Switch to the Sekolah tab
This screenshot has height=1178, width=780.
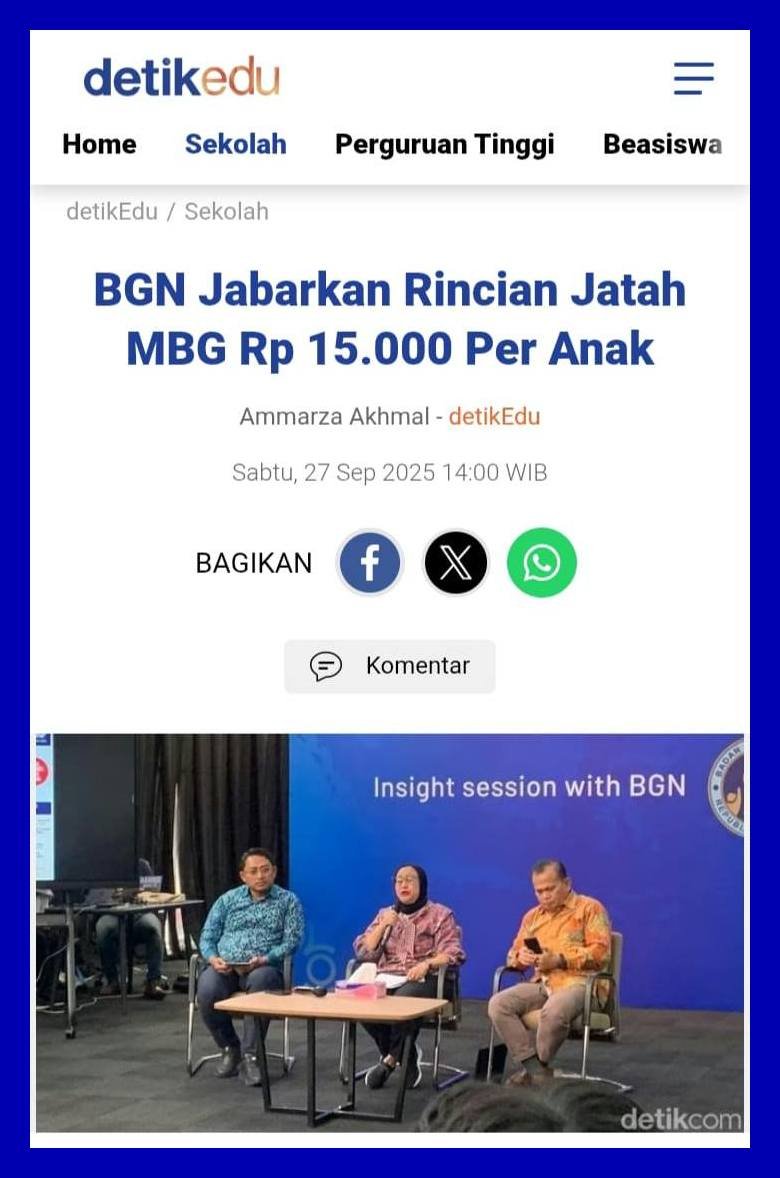(x=236, y=144)
